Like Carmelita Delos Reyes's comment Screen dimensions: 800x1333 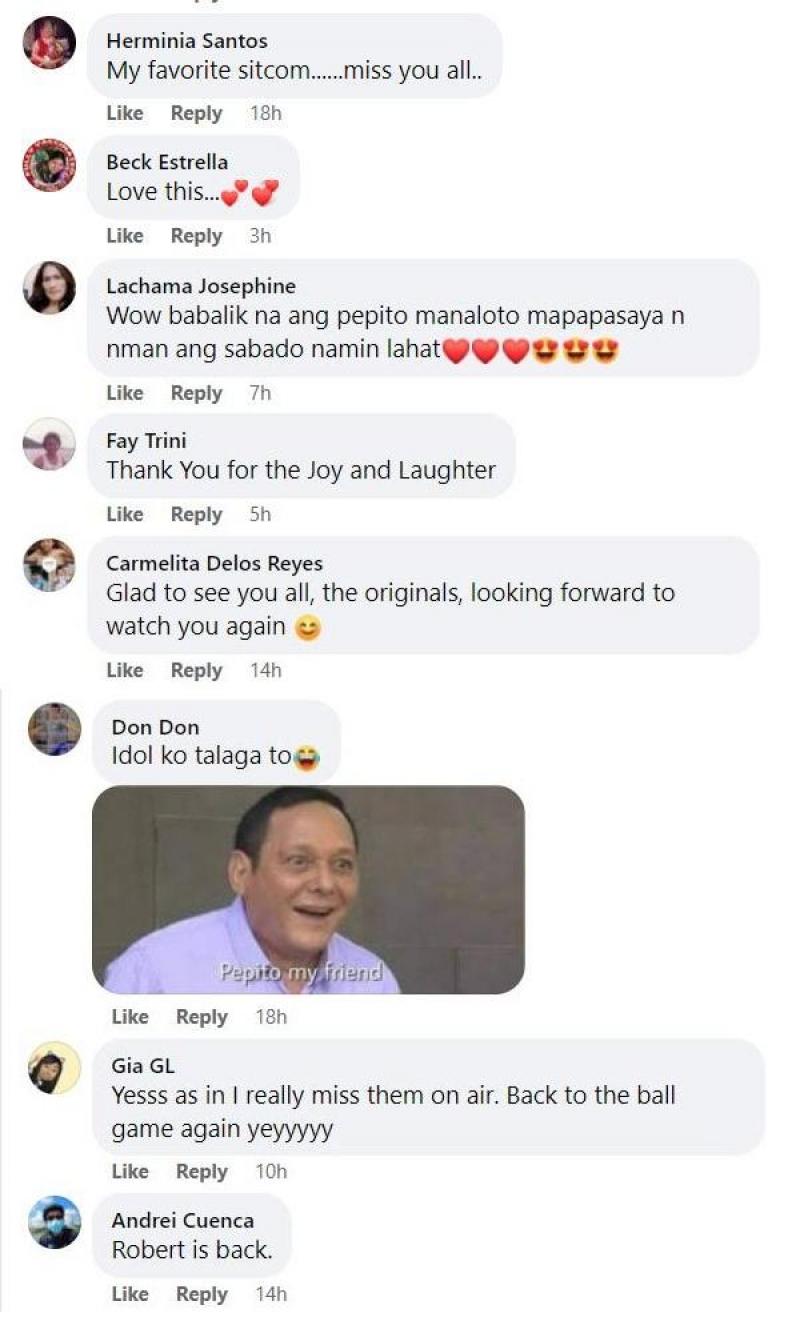tap(125, 670)
